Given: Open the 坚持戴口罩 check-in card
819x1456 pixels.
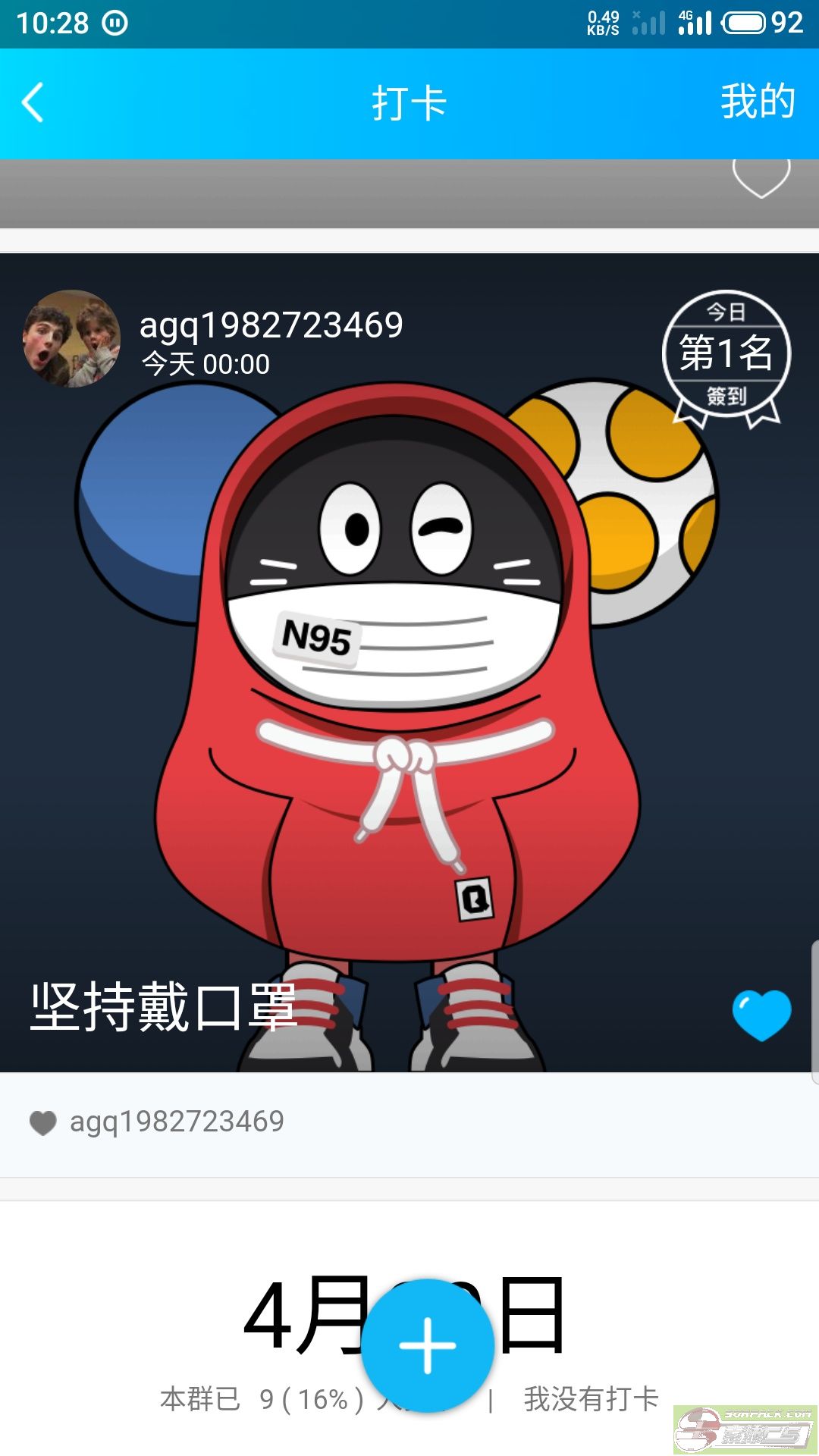Looking at the screenshot, I should pos(409,682).
